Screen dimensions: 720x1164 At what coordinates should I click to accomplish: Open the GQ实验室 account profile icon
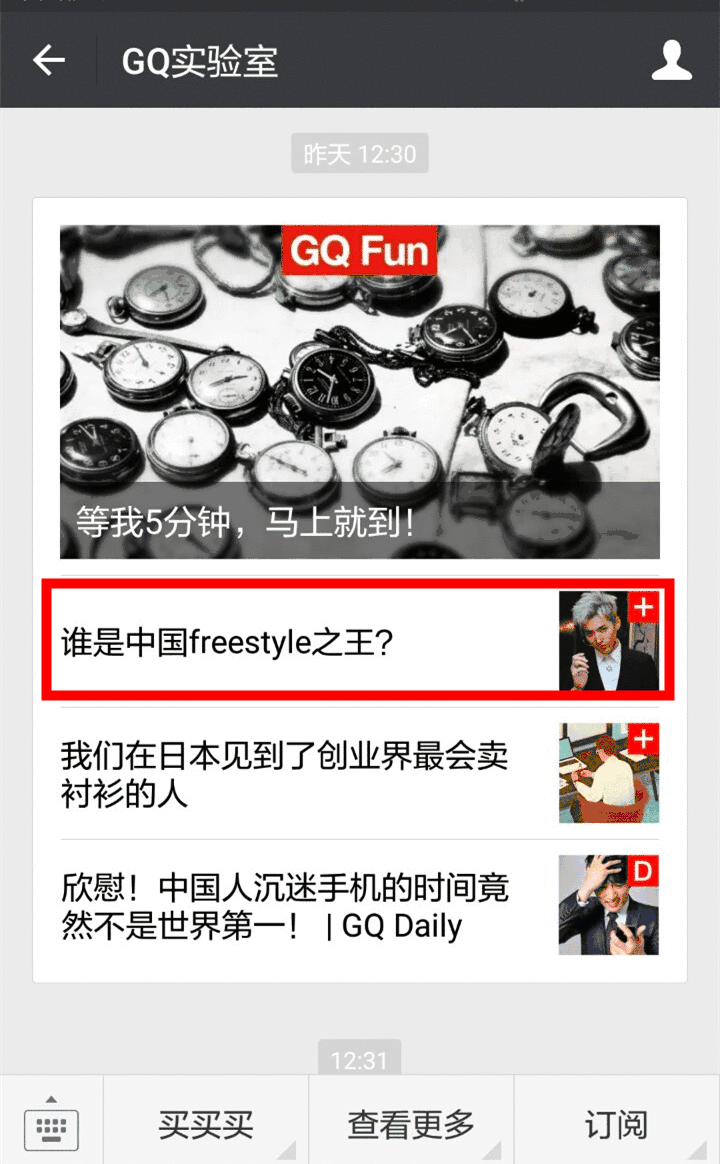(671, 61)
